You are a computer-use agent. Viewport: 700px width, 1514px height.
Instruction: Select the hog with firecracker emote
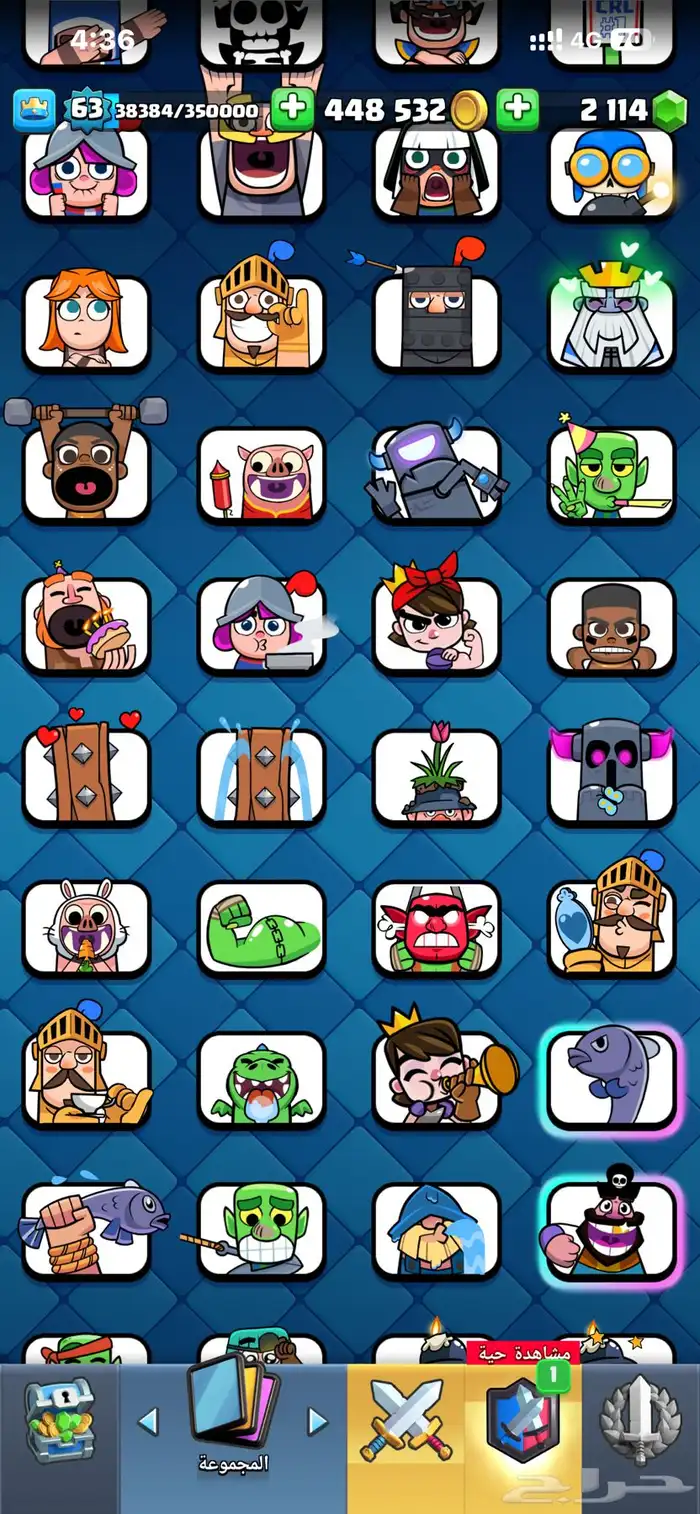coord(261,473)
